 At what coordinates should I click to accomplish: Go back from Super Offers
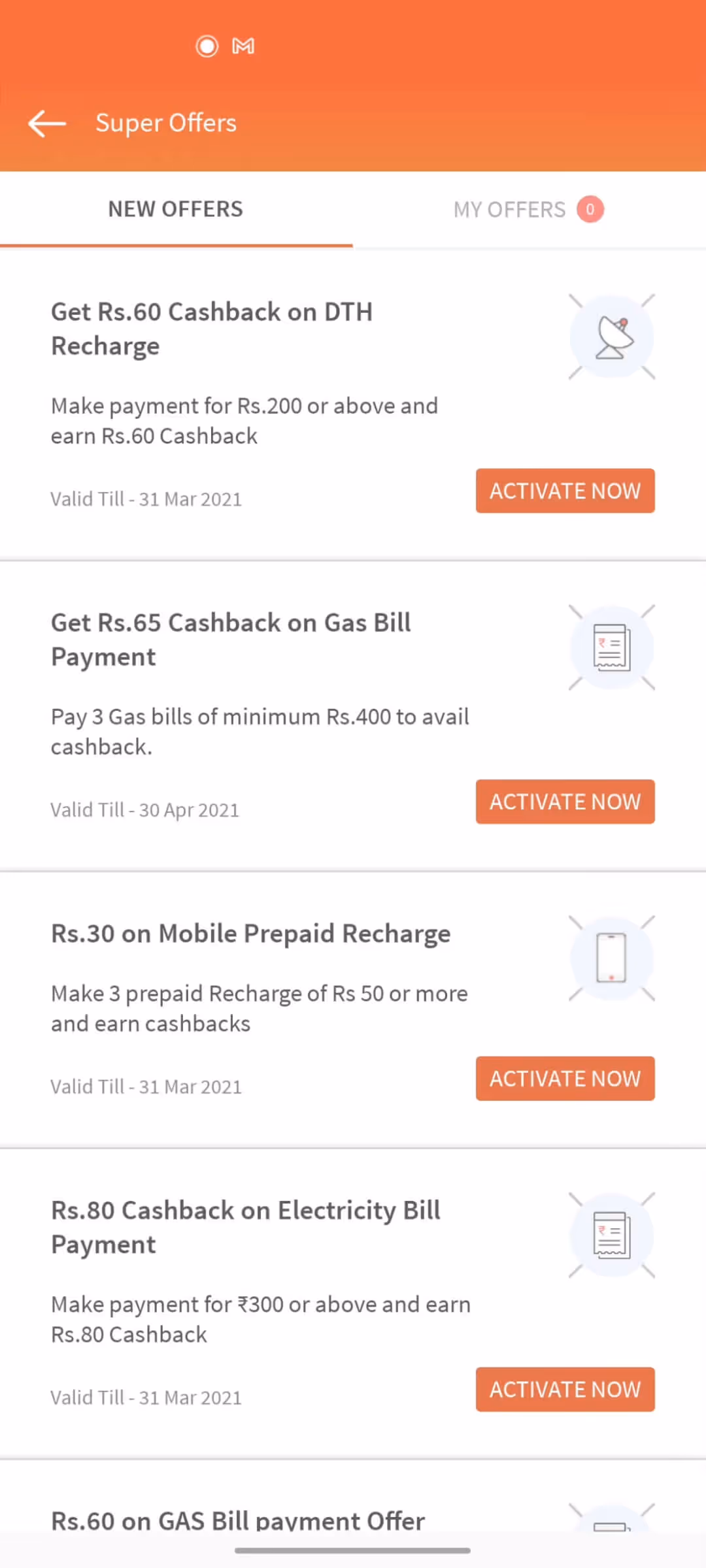tap(47, 123)
